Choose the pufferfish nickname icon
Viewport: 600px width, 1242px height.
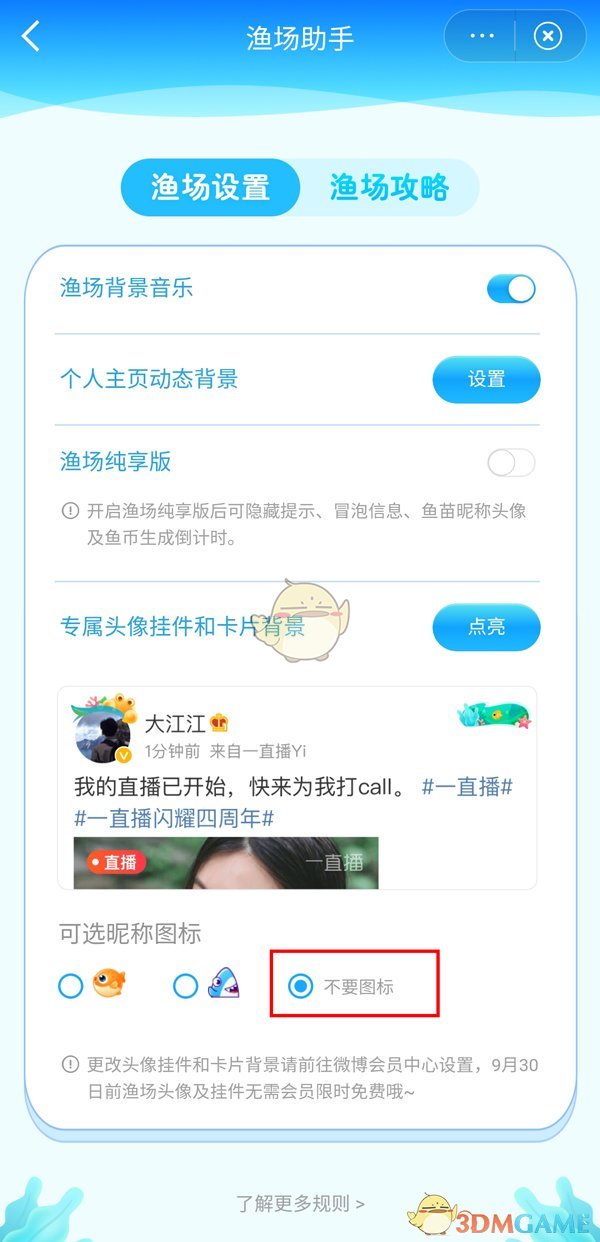pyautogui.click(x=71, y=987)
